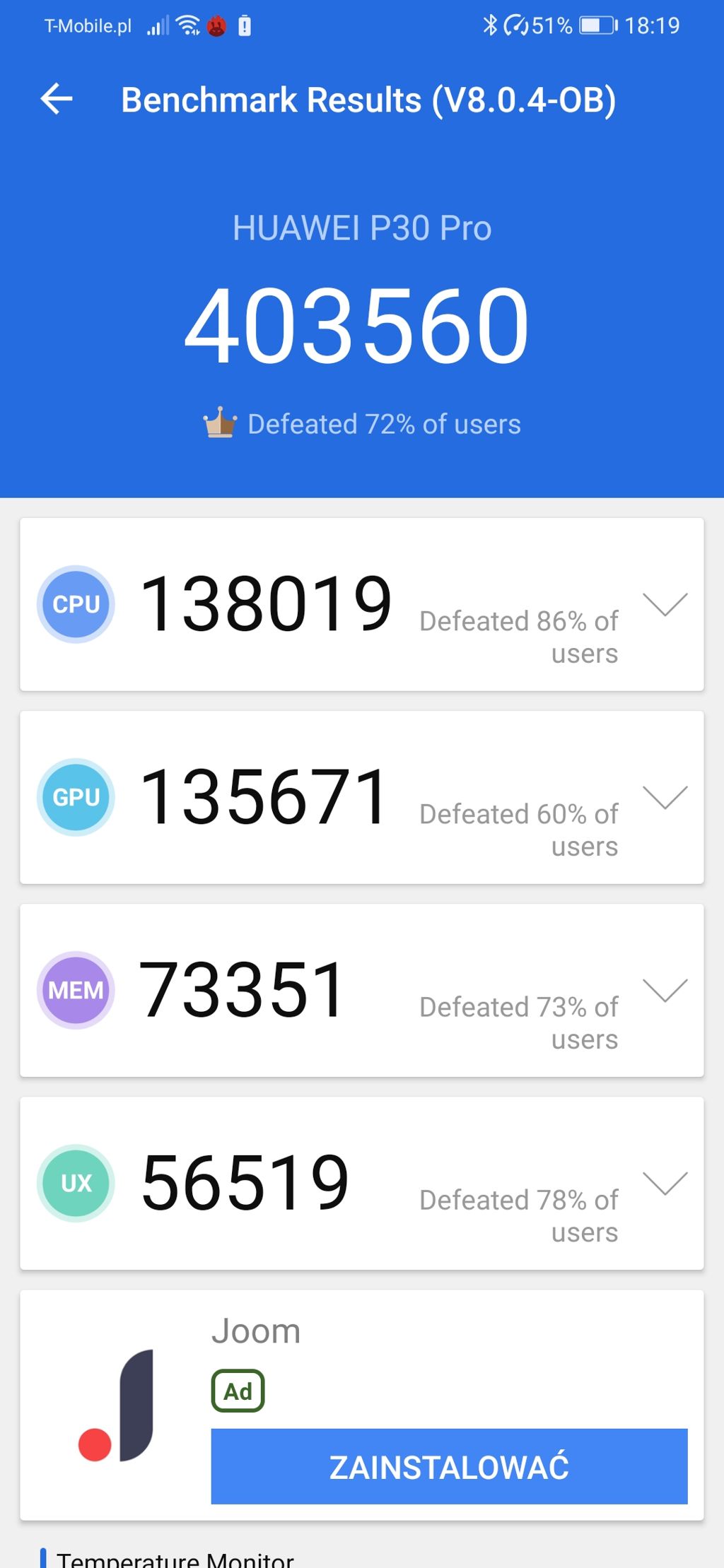
Task: Expand the UX score section
Action: [x=665, y=1184]
